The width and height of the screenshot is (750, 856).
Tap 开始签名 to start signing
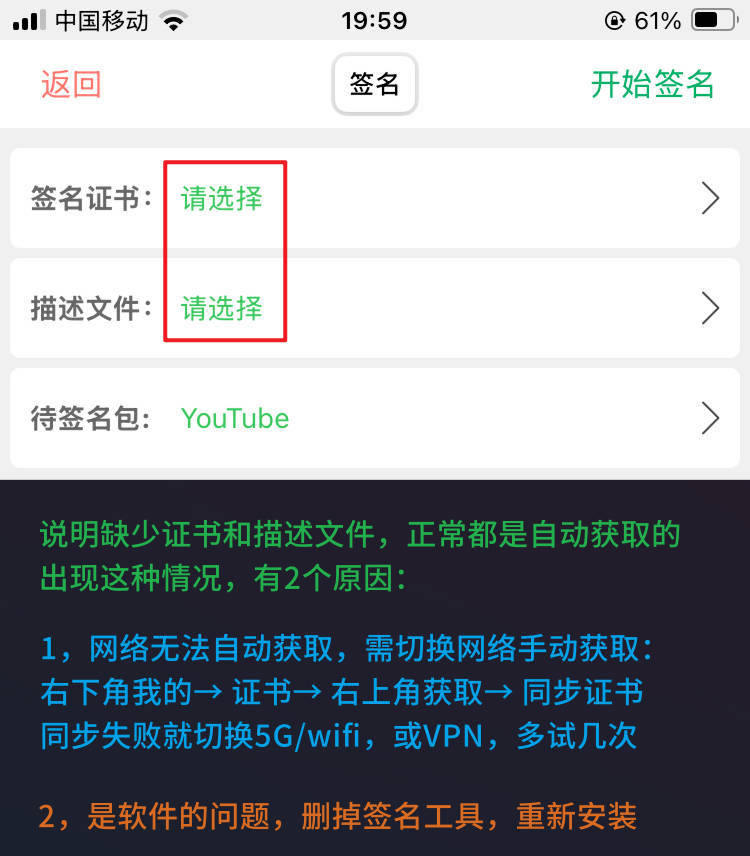pyautogui.click(x=652, y=84)
